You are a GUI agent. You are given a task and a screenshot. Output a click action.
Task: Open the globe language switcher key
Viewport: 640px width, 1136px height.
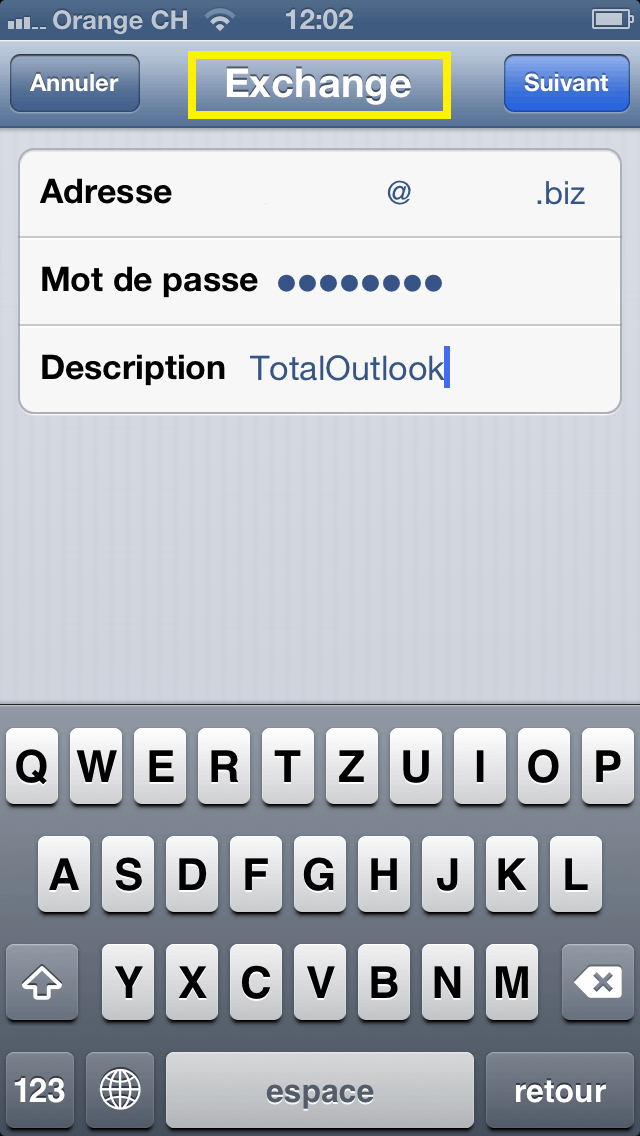point(120,1090)
